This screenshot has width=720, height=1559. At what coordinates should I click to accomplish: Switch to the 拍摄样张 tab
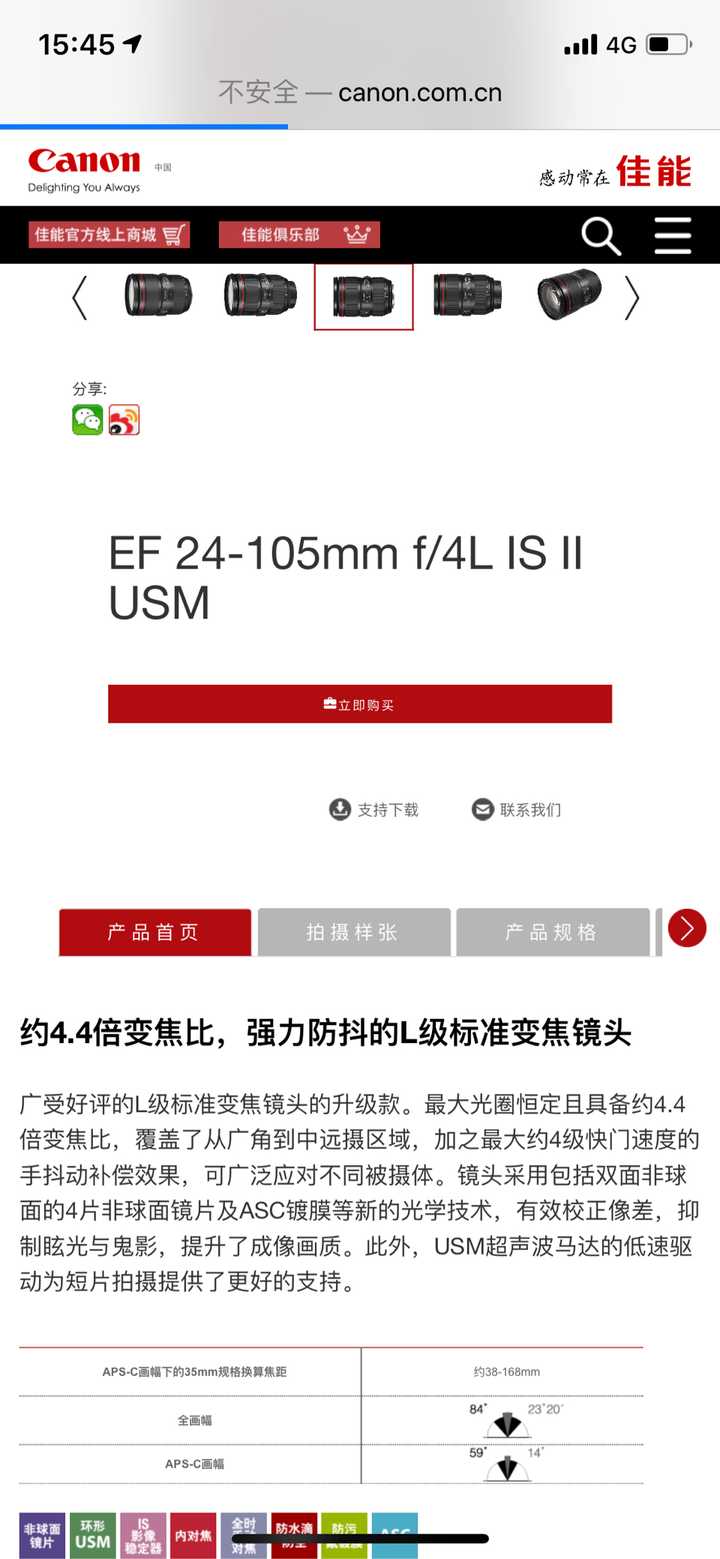(x=355, y=931)
